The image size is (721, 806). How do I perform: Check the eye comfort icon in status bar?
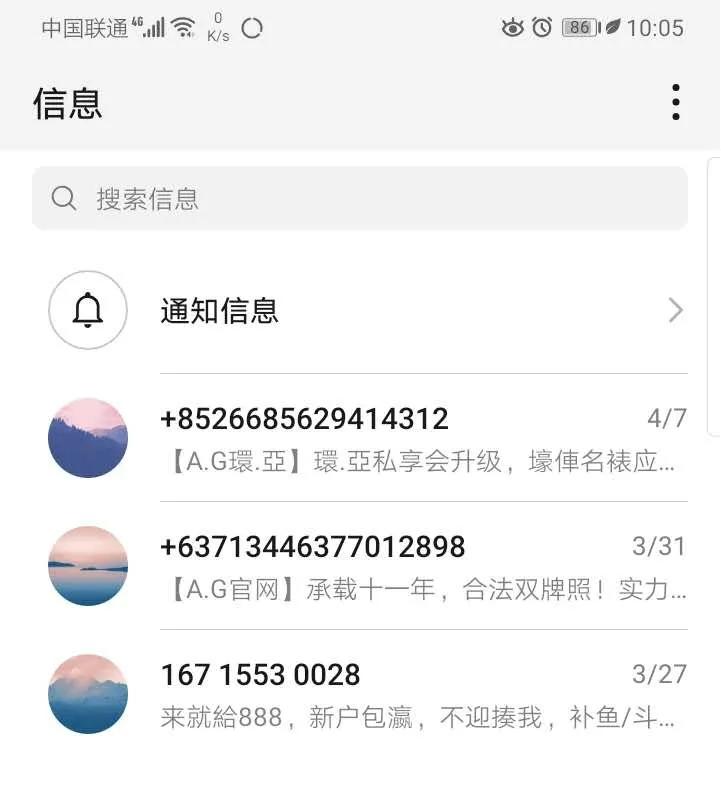513,29
